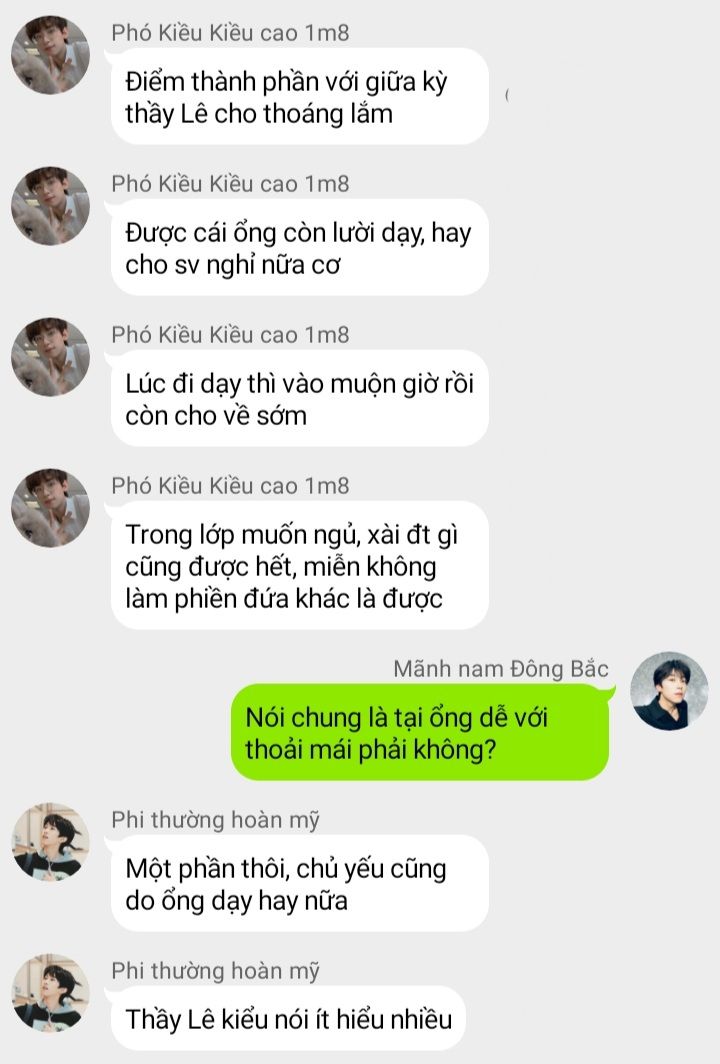
Task: Open avatar beside "Thầy Lê kiểu" message
Action: point(50,993)
